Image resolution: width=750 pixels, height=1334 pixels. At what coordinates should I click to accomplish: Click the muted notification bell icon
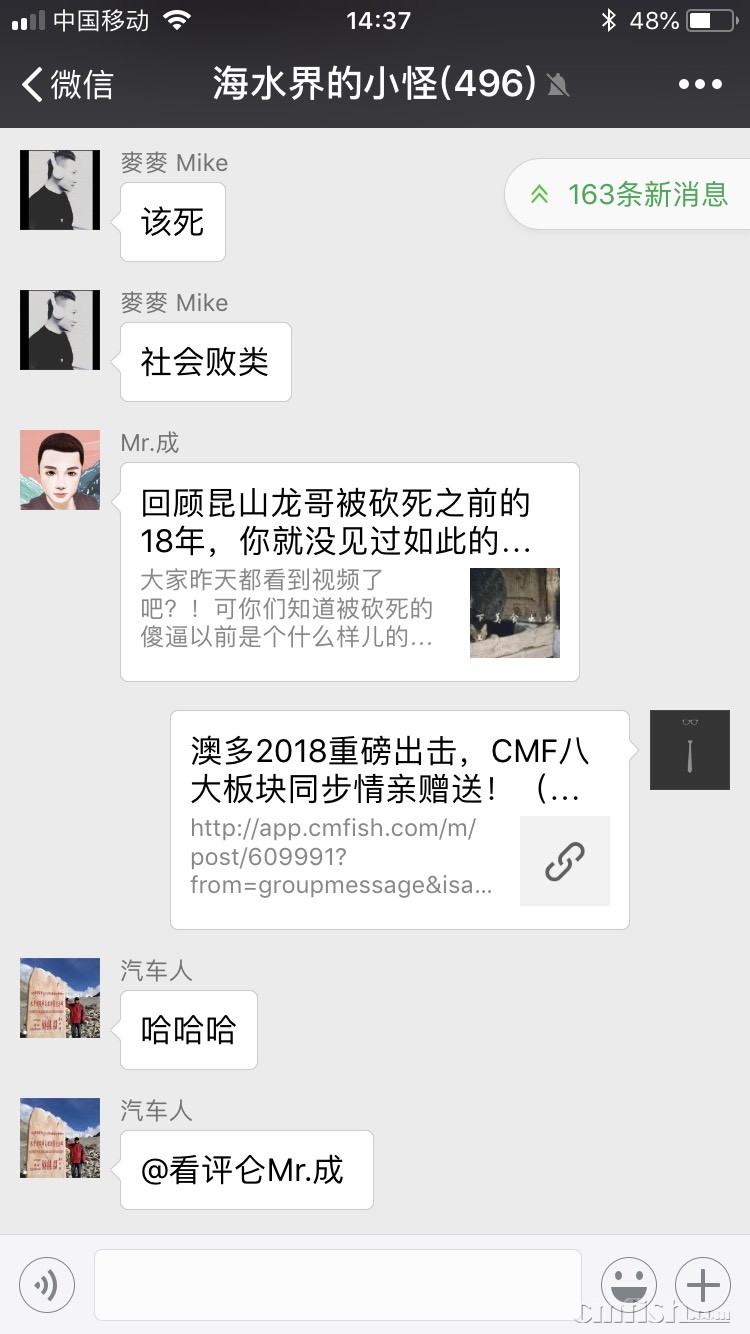557,85
